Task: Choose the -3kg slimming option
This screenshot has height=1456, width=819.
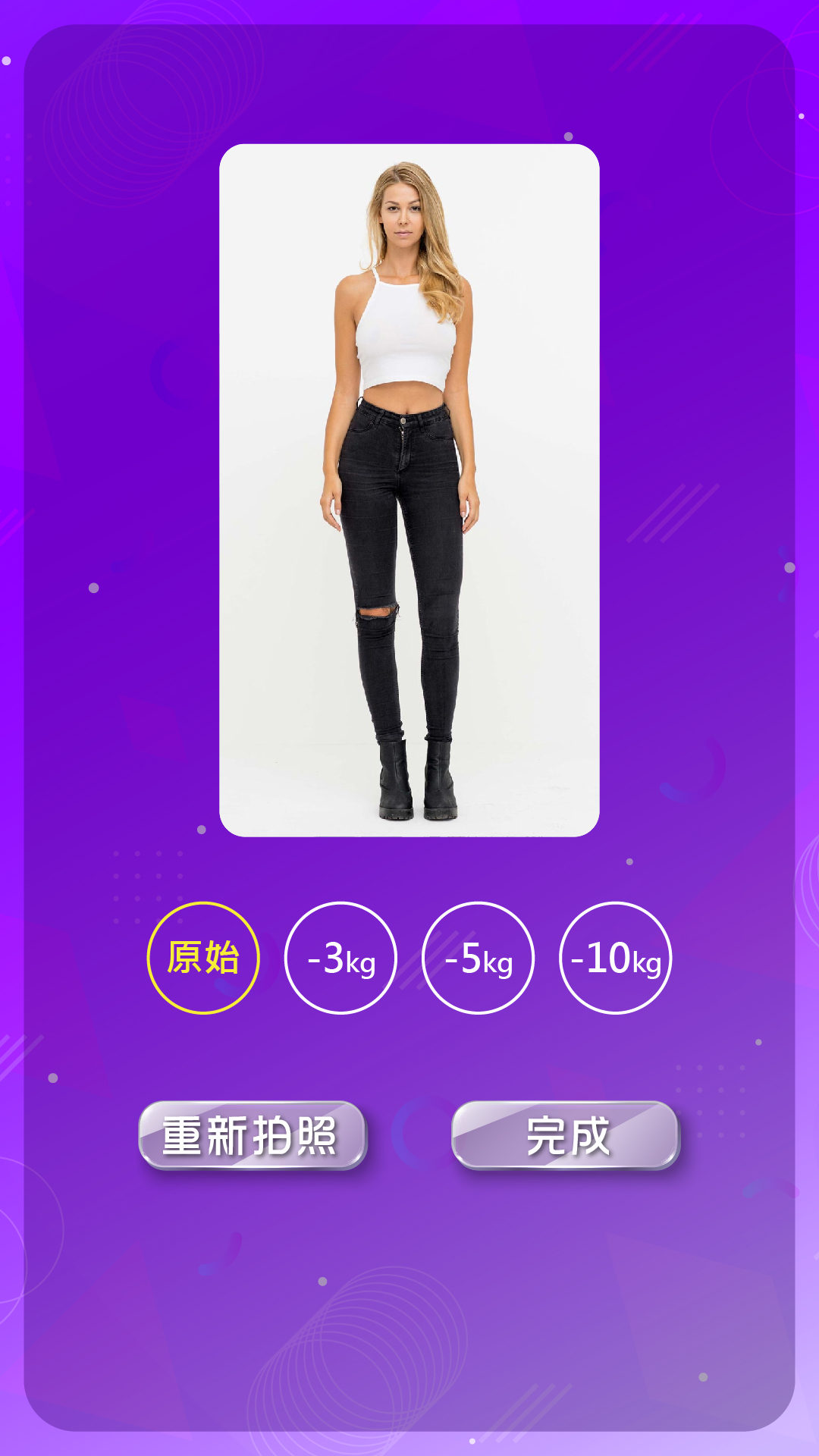Action: point(340,958)
